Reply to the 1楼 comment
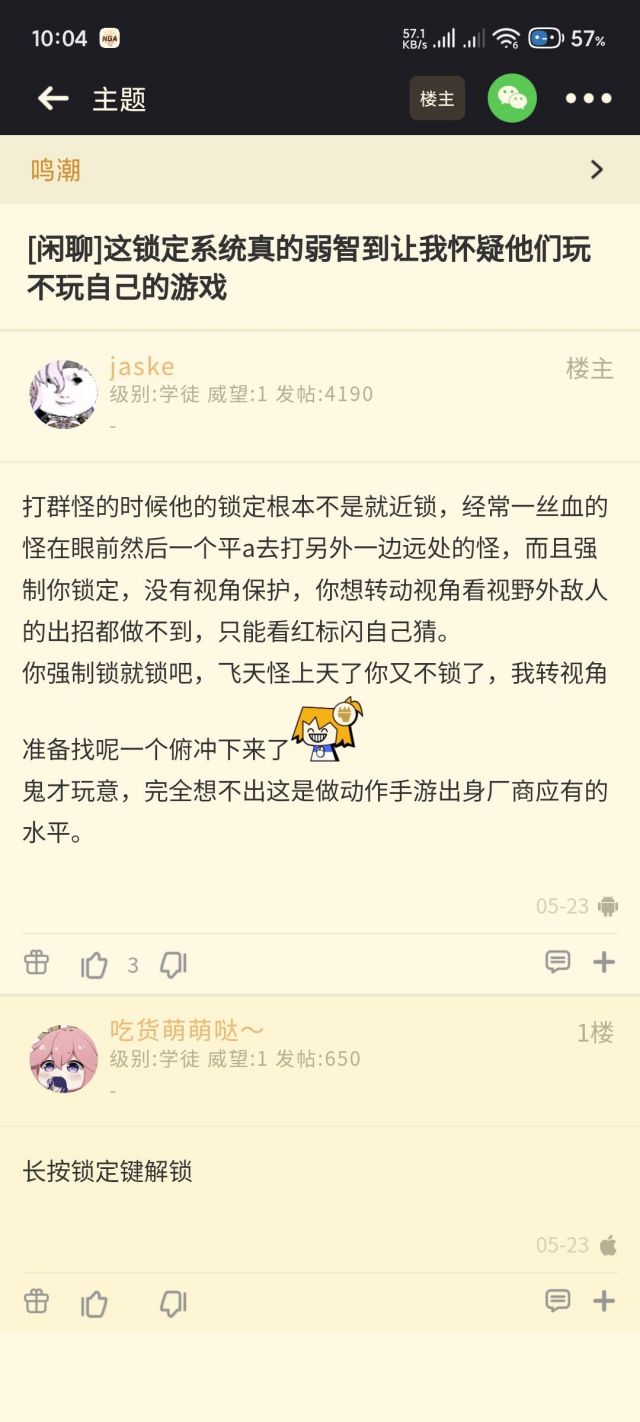Image resolution: width=640 pixels, height=1422 pixels. coord(557,1300)
